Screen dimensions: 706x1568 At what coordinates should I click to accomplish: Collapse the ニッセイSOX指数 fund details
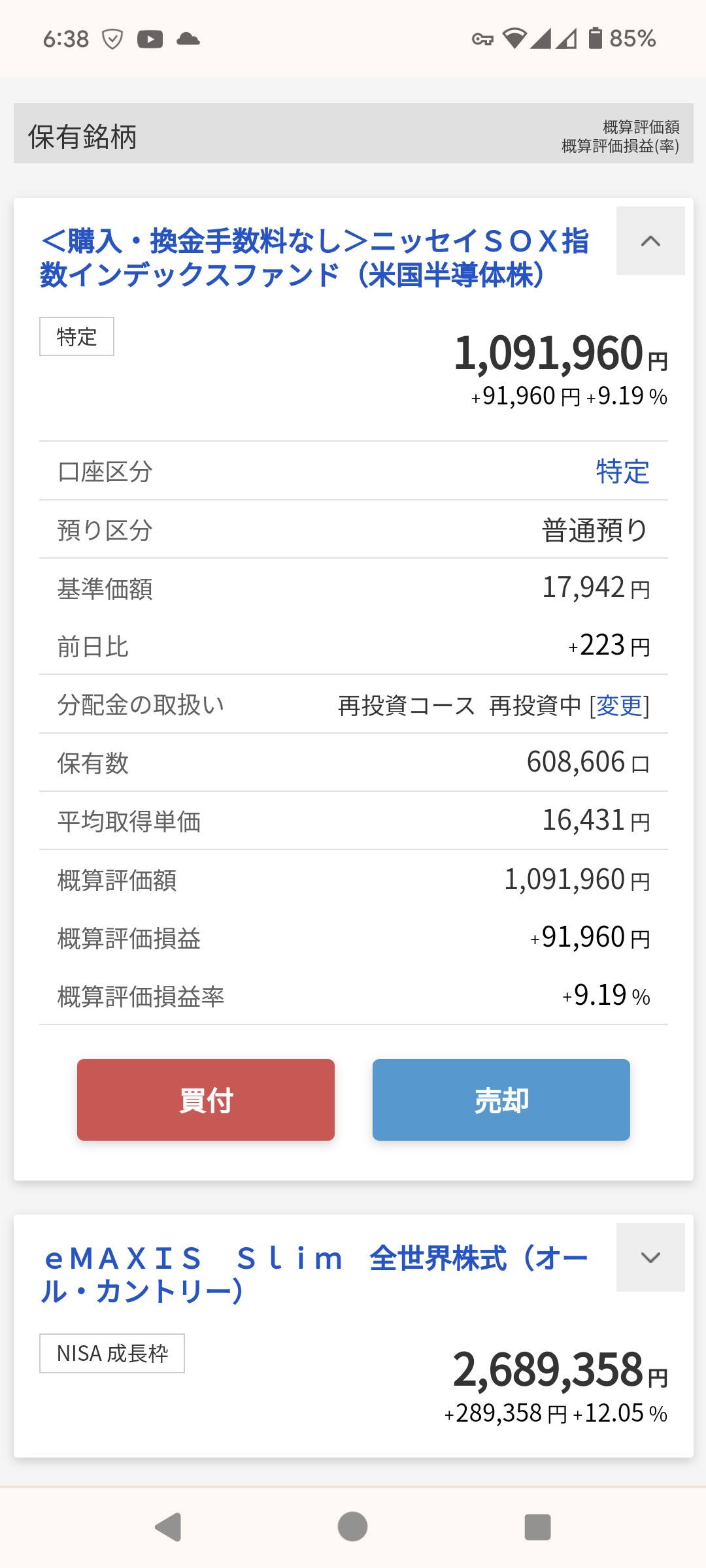650,241
